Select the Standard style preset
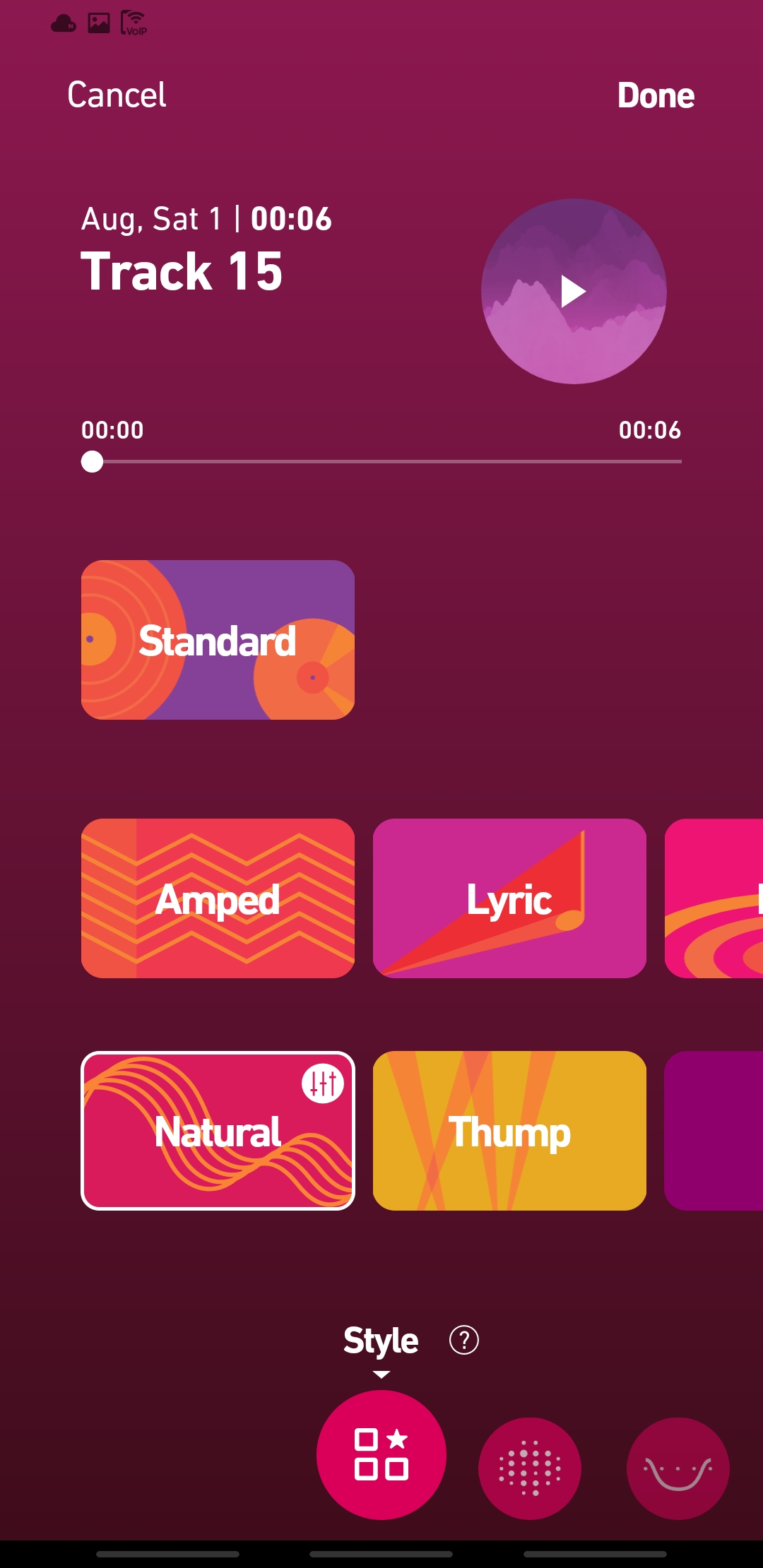763x1568 pixels. (217, 641)
